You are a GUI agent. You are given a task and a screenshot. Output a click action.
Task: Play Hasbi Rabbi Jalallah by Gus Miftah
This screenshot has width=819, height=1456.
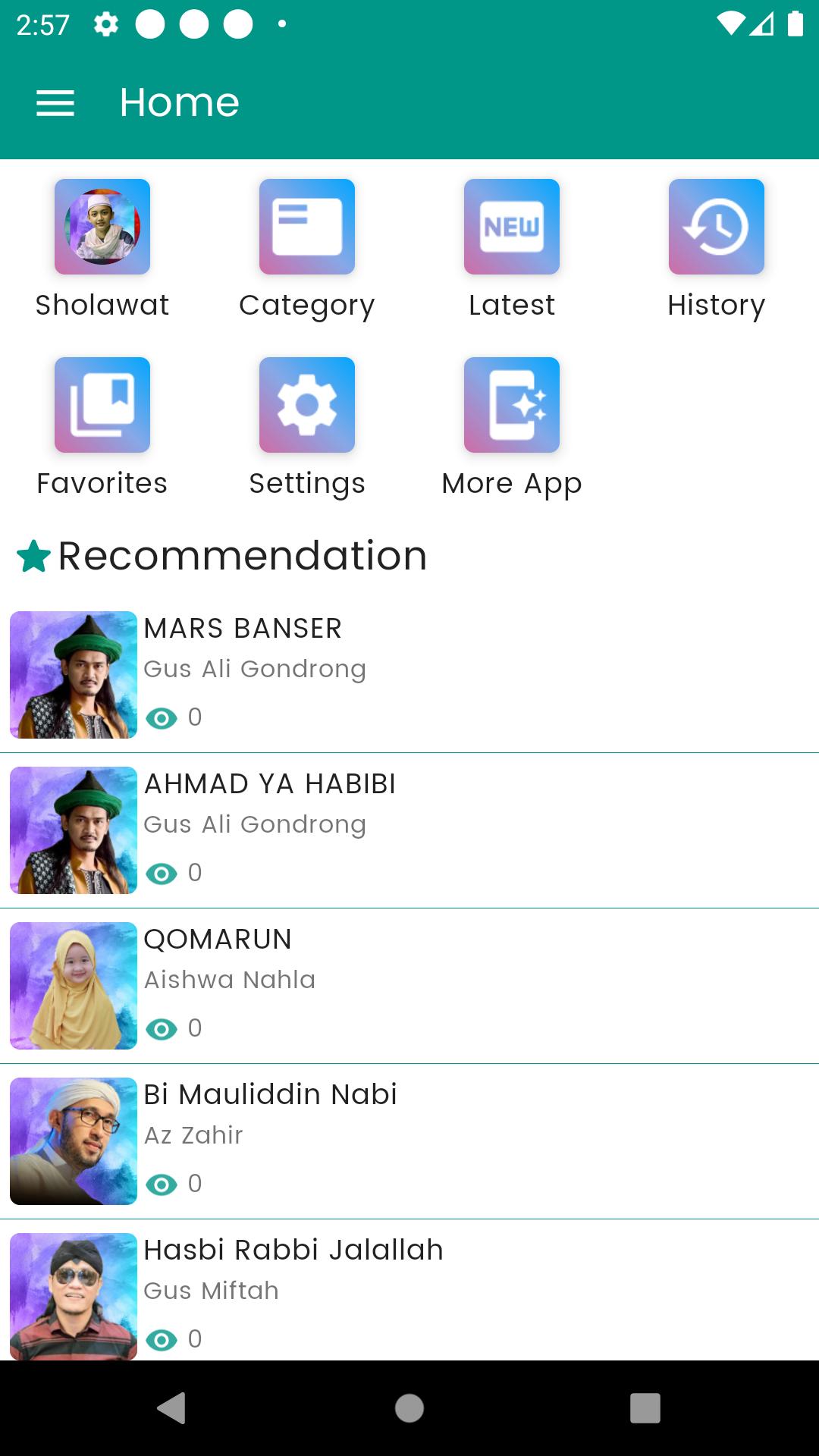[x=409, y=1291]
